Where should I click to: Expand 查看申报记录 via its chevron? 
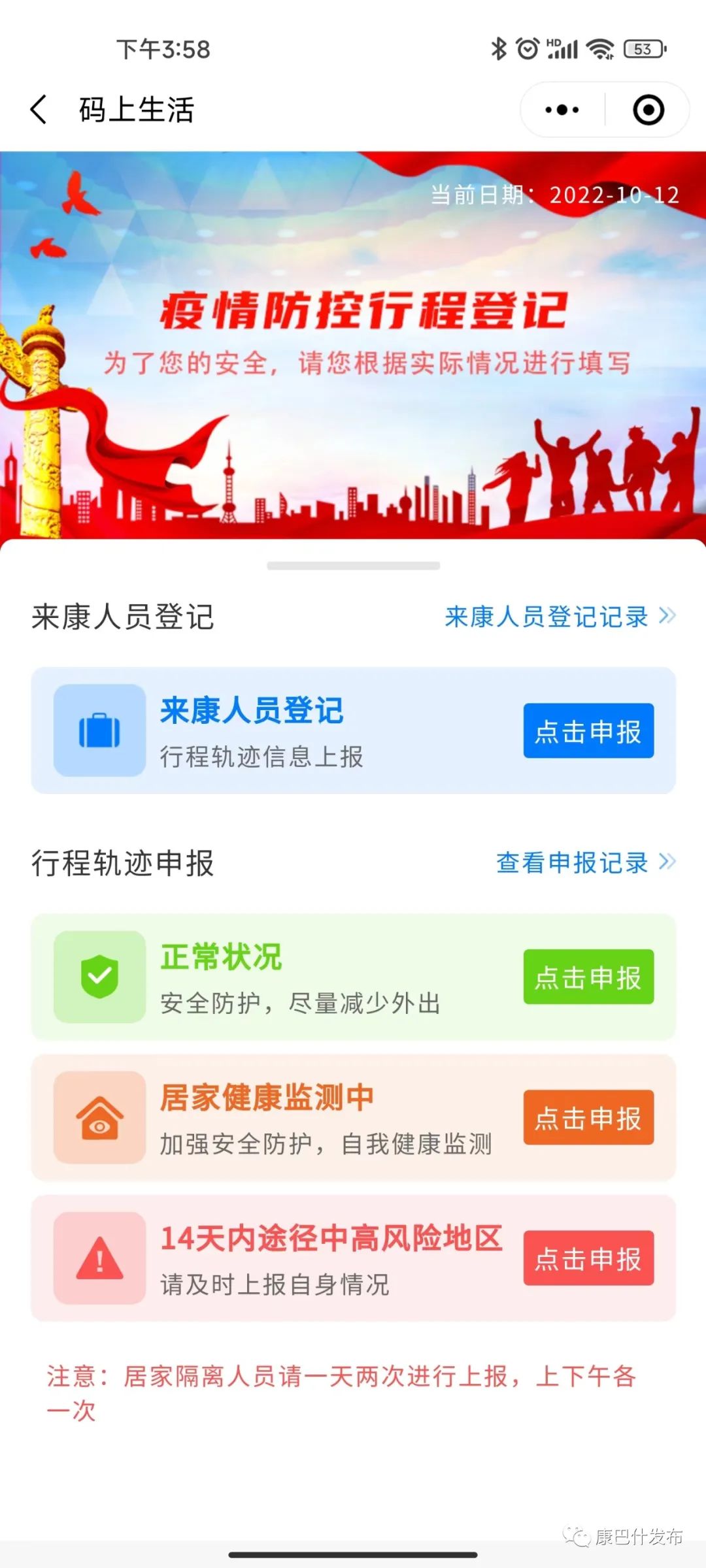667,862
